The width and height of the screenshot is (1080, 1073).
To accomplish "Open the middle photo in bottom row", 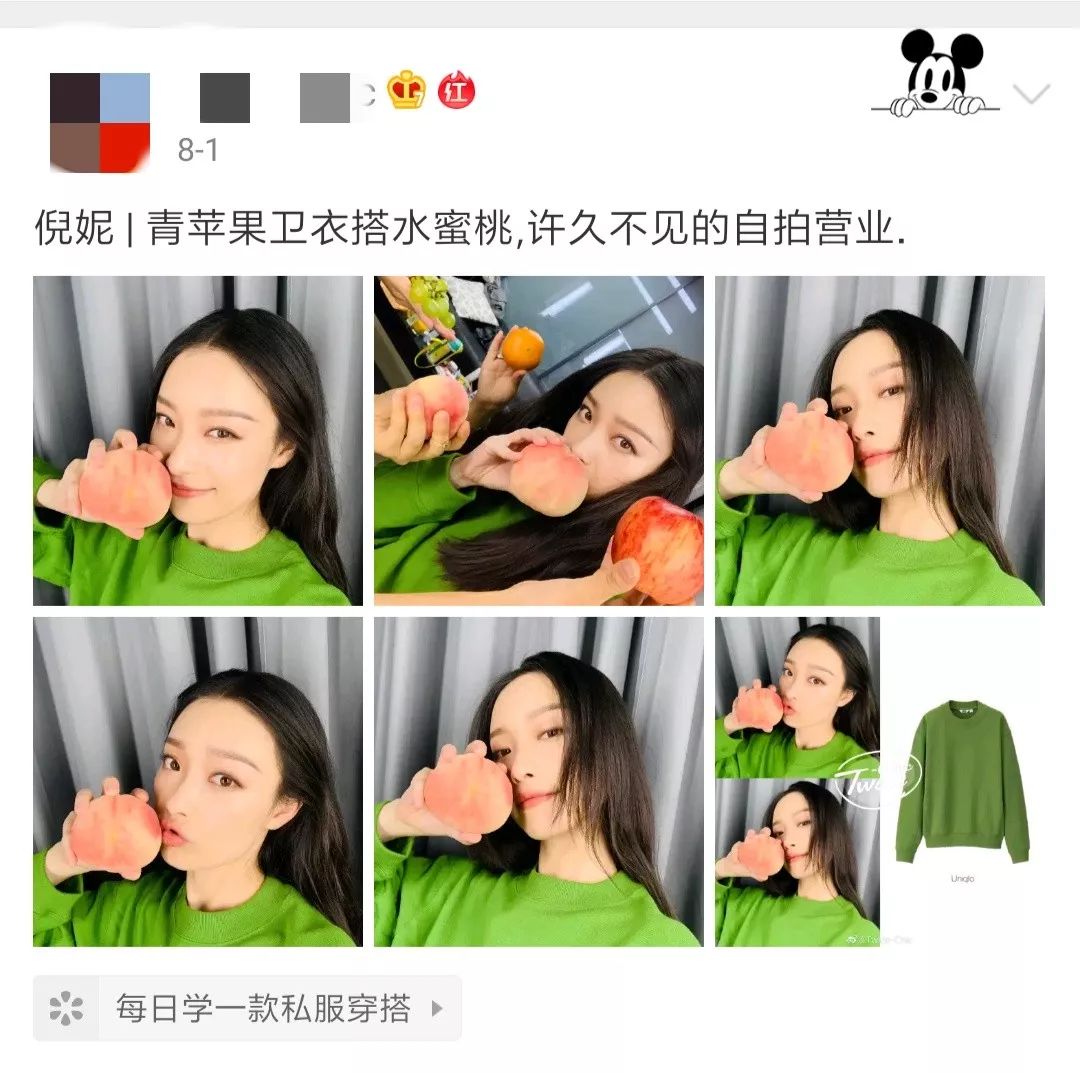I will coord(539,781).
